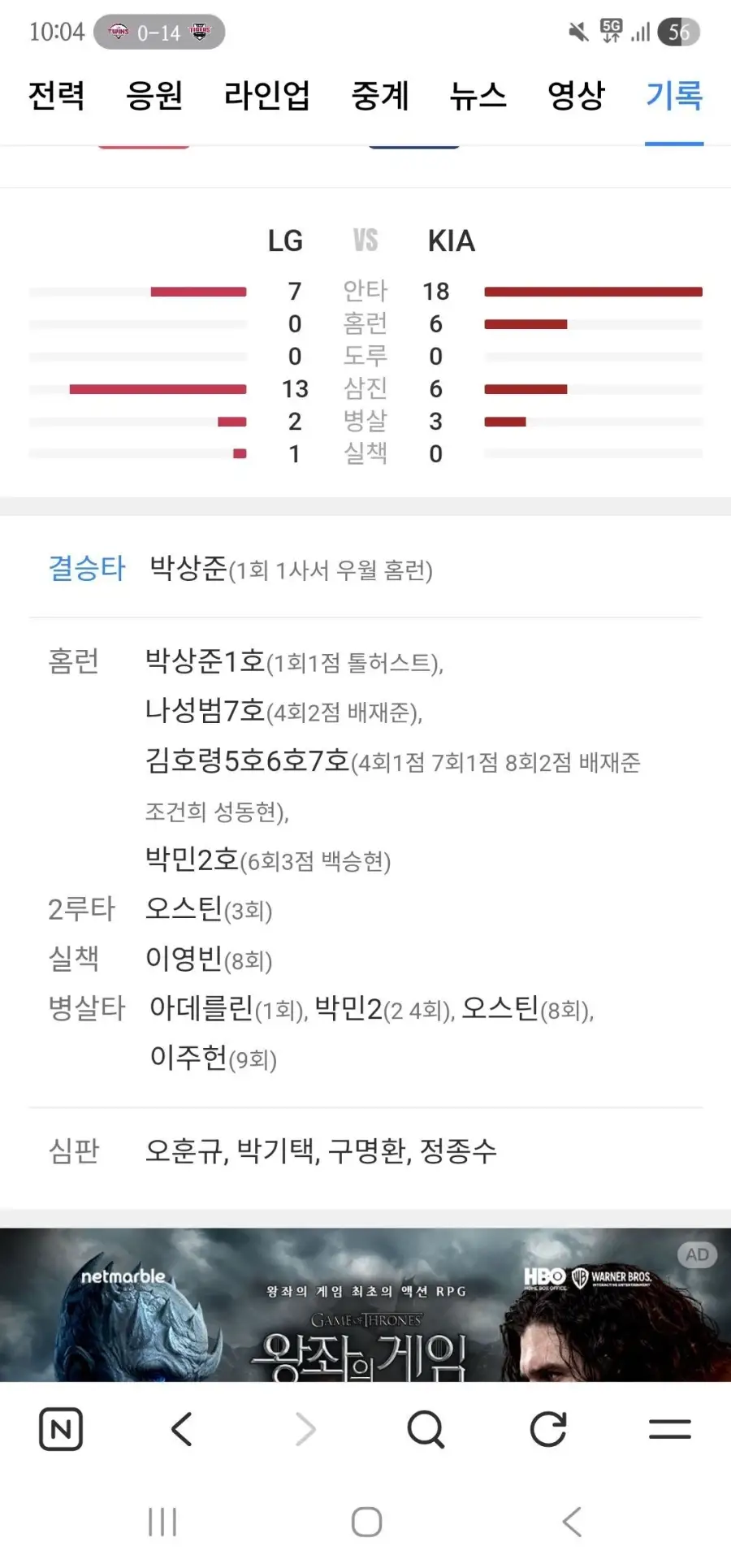Reload the page with the refresh icon
This screenshot has width=731, height=1568.
coord(548,1429)
